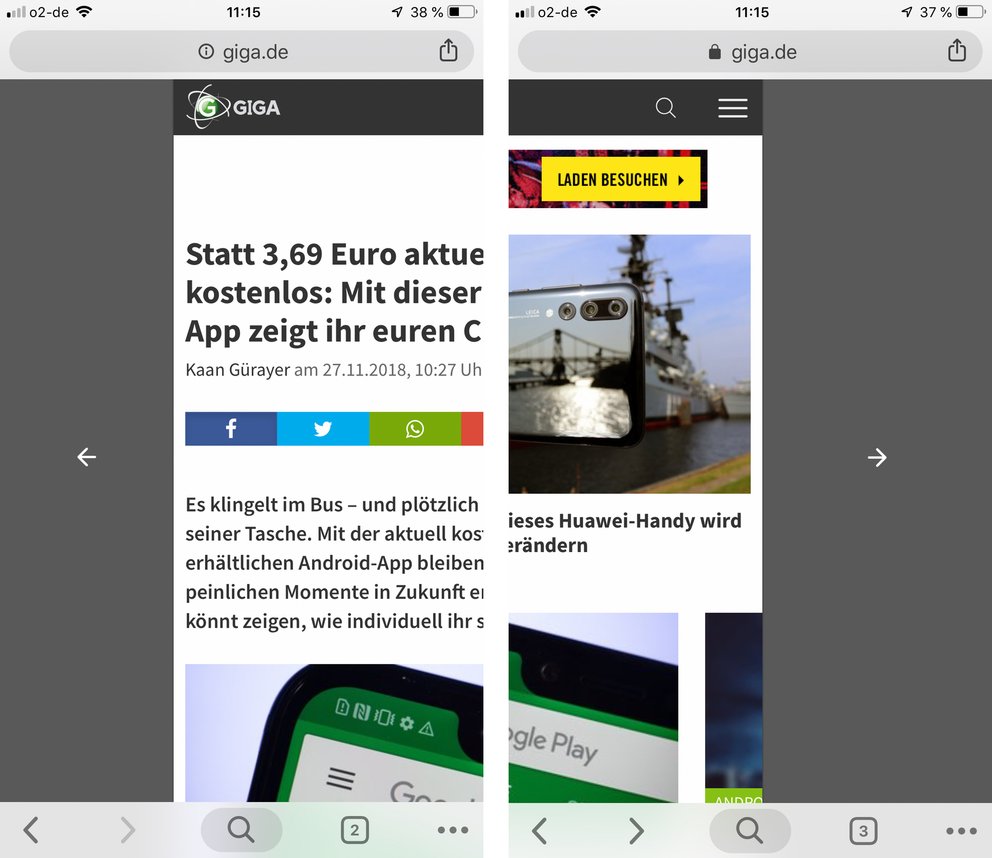Image resolution: width=992 pixels, height=858 pixels.
Task: Open the GIGA logo home link
Action: [x=233, y=107]
